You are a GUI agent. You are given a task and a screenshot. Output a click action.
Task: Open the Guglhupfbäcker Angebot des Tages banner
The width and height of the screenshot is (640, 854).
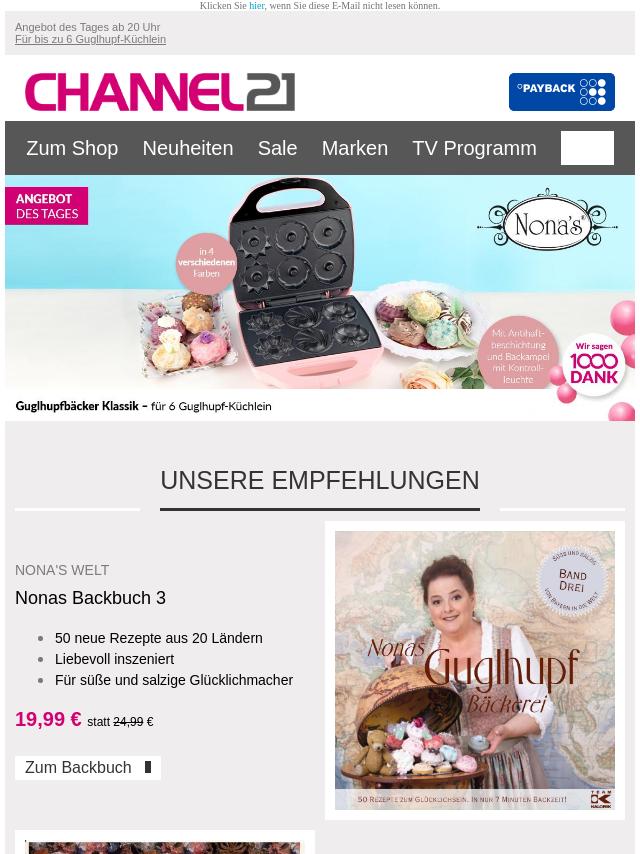point(320,297)
